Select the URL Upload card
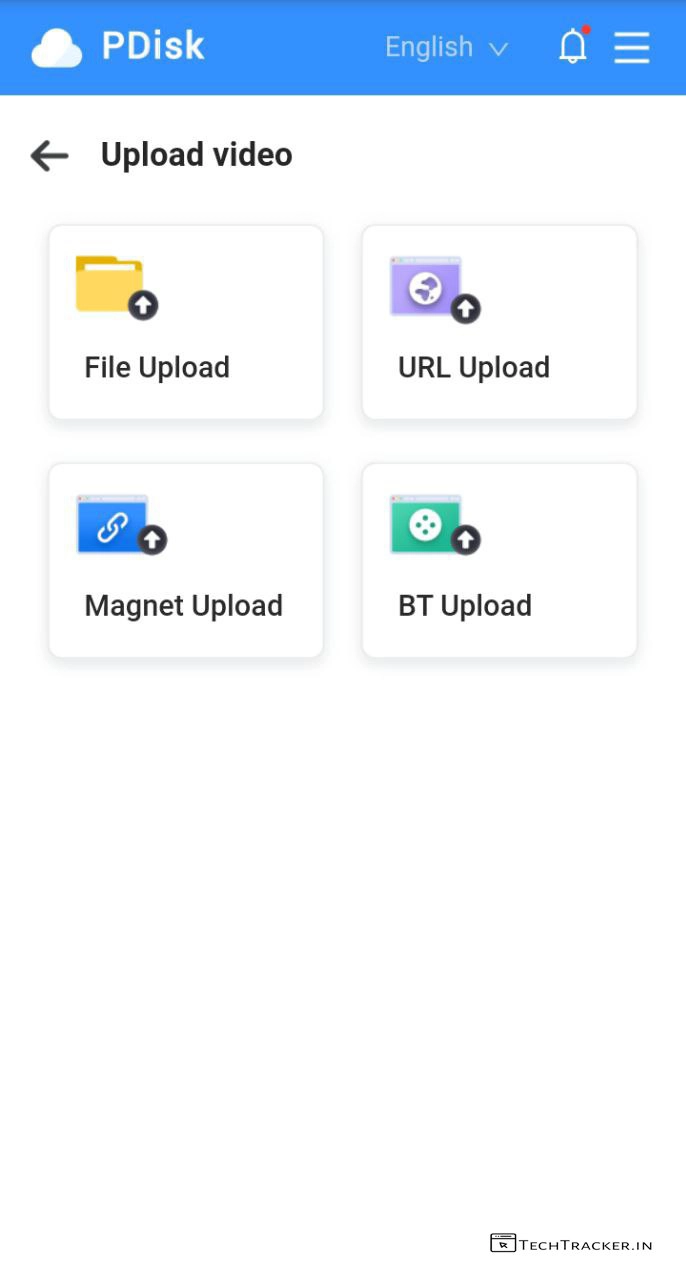The height and width of the screenshot is (1280, 686). [x=499, y=321]
